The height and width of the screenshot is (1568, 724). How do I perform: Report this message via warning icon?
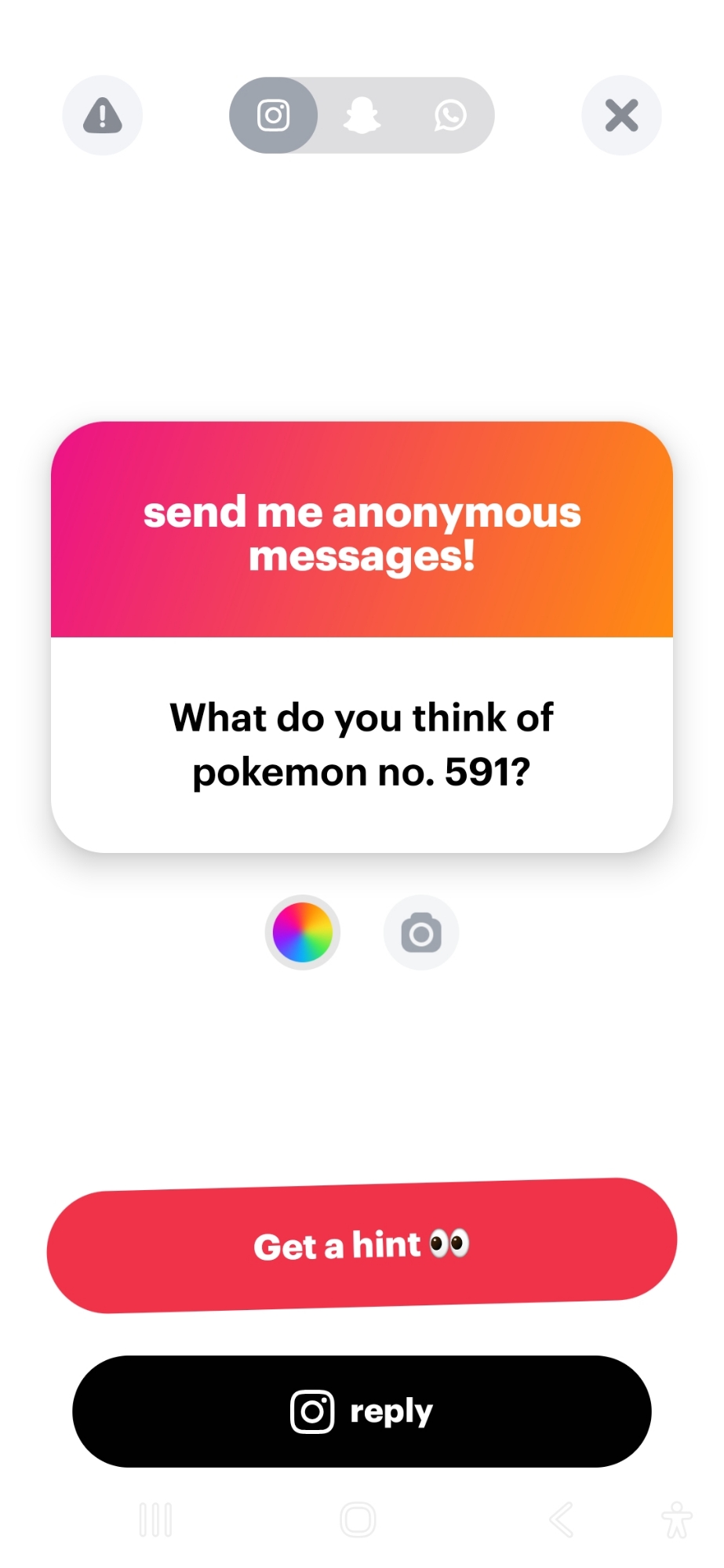click(103, 115)
